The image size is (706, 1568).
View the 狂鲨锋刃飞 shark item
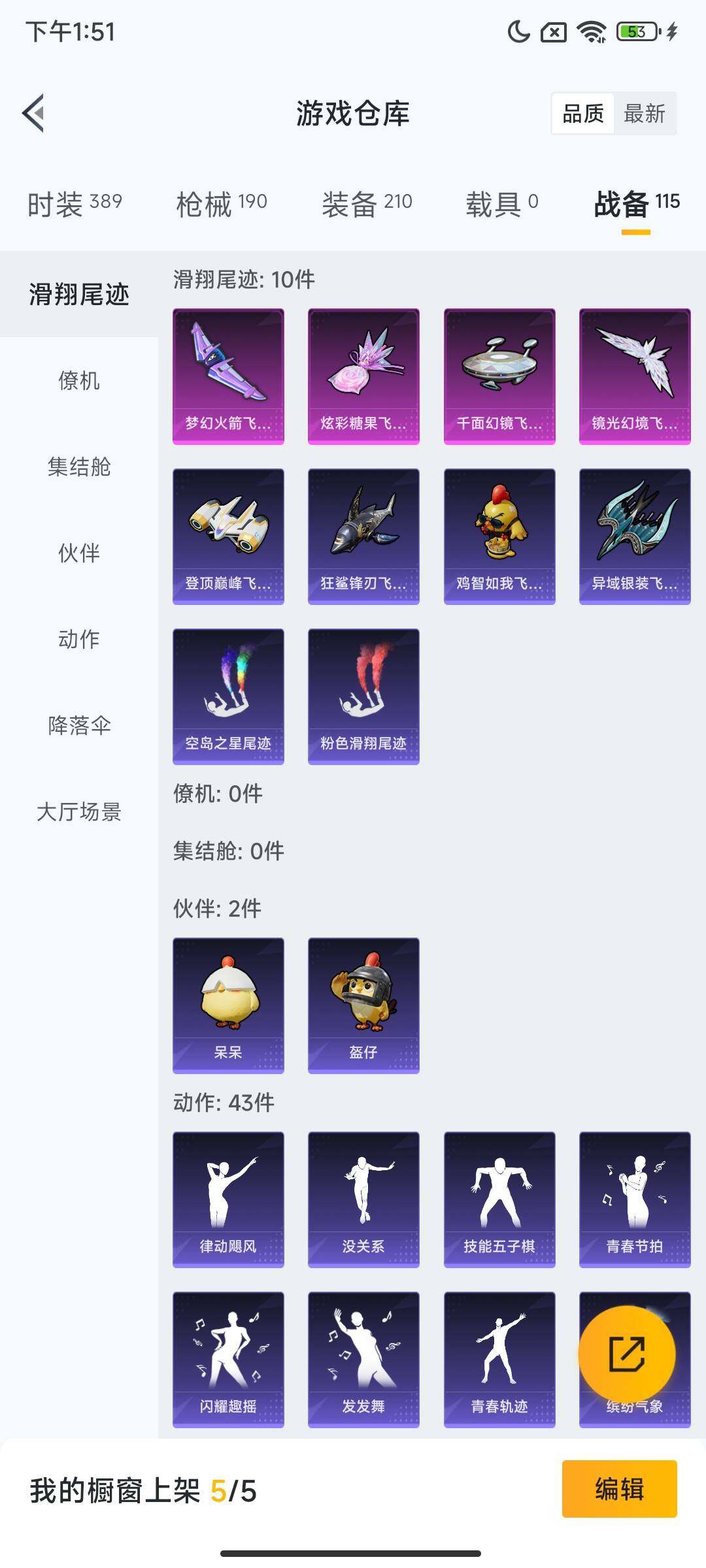[x=363, y=536]
